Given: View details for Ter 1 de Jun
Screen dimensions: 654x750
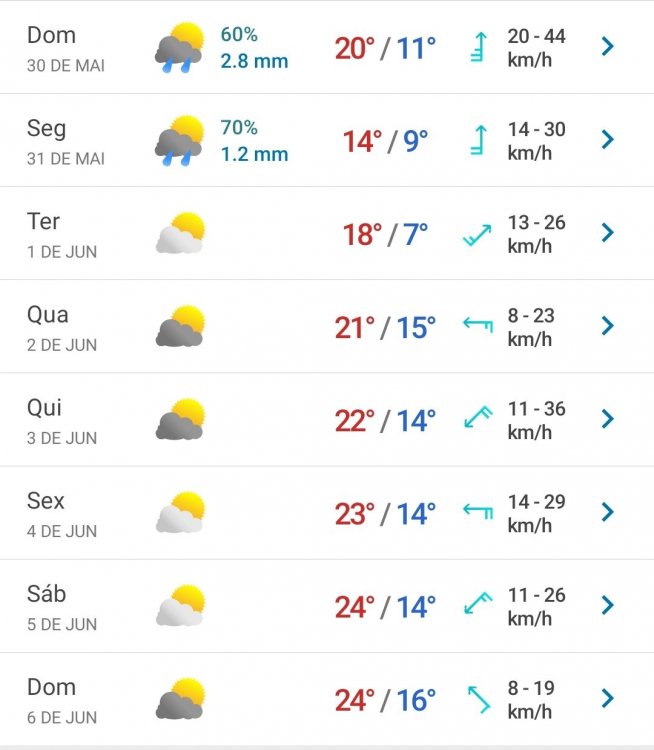Looking at the screenshot, I should (607, 233).
